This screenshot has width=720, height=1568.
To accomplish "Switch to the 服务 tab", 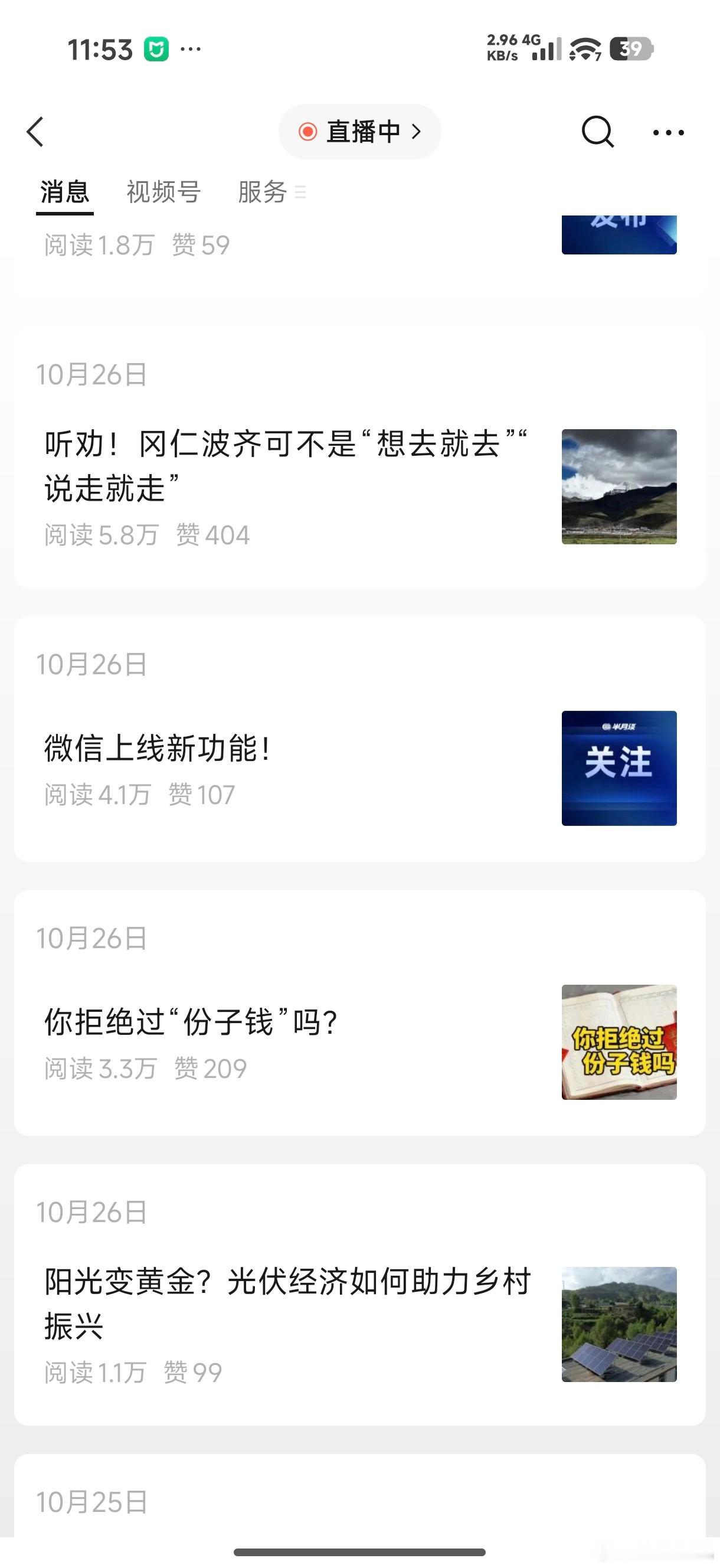I will [263, 192].
